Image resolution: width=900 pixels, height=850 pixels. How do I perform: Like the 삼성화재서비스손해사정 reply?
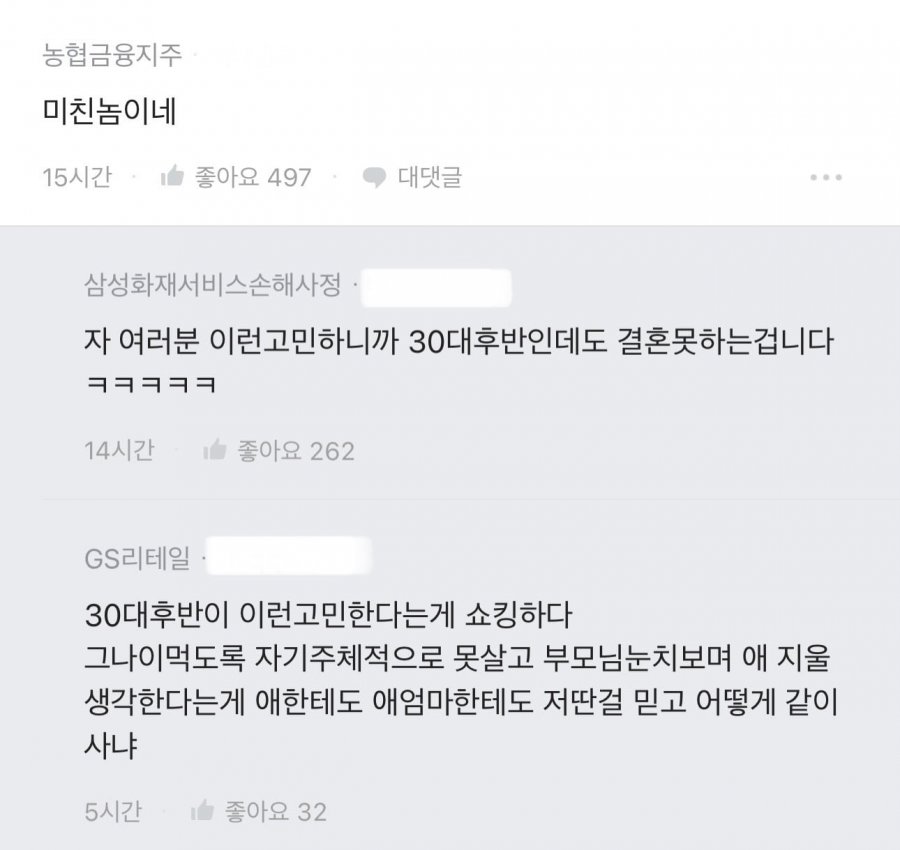click(x=215, y=451)
